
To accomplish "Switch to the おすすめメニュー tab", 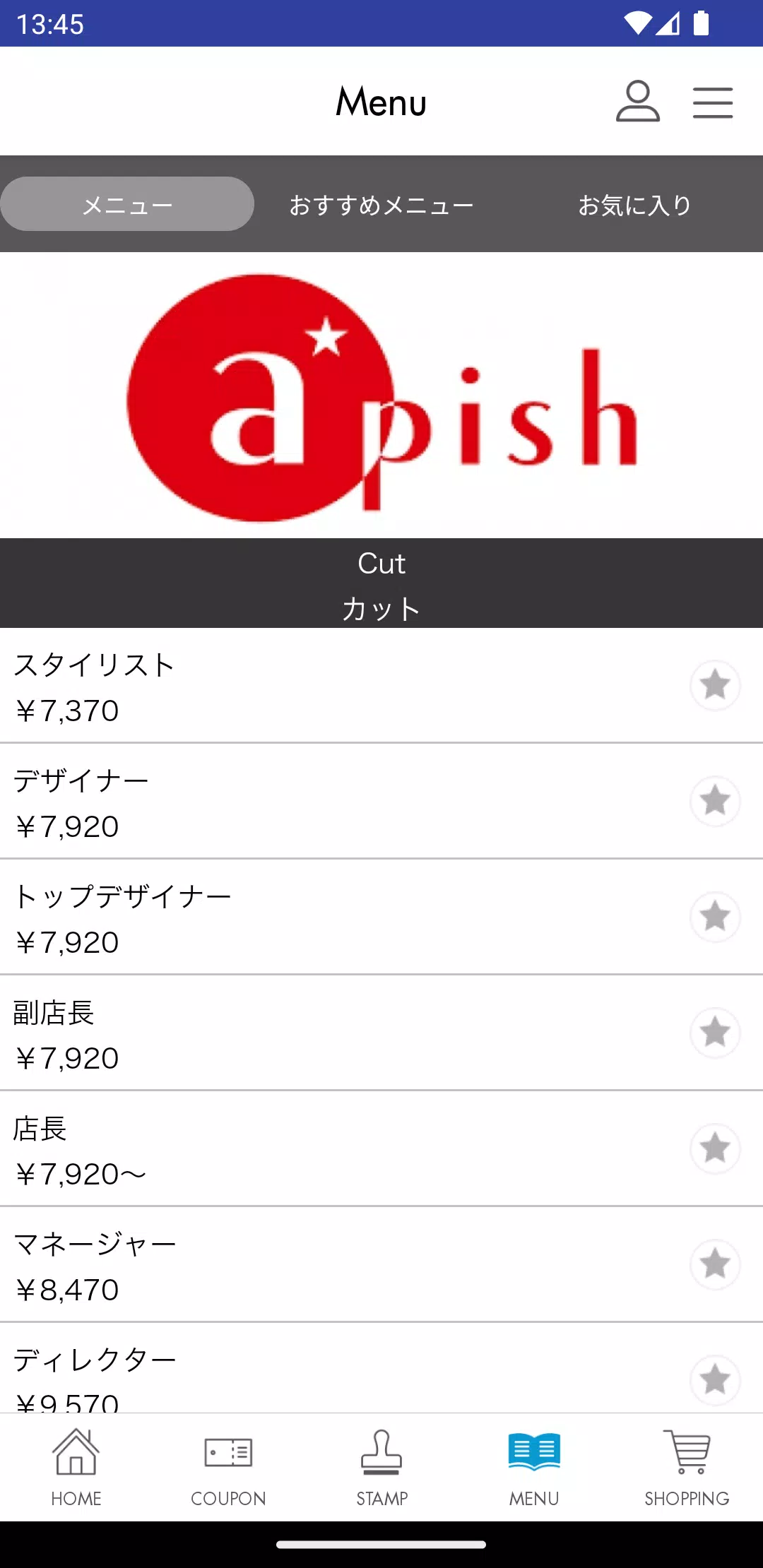I will tap(381, 206).
